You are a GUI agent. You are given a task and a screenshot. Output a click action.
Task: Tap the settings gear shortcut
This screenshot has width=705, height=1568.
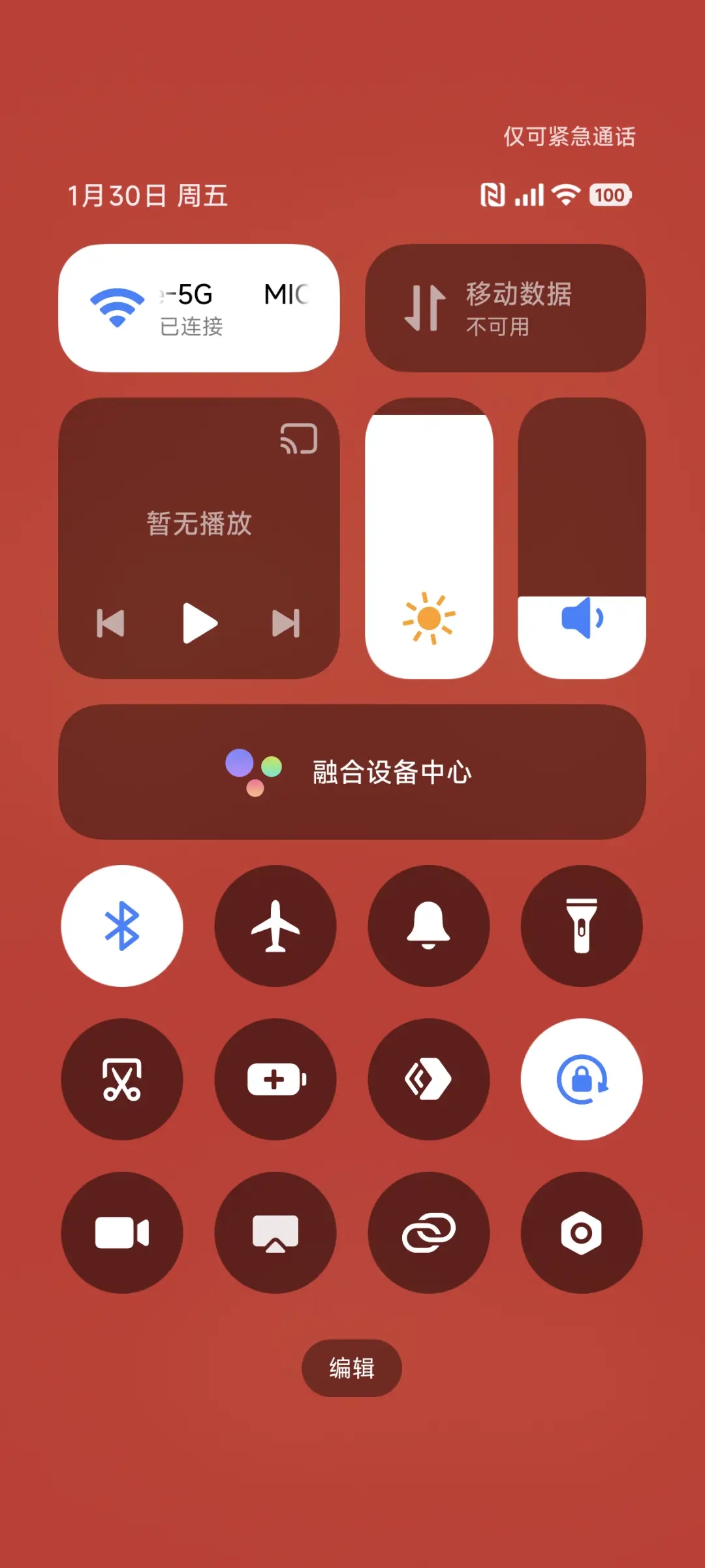(x=582, y=1232)
